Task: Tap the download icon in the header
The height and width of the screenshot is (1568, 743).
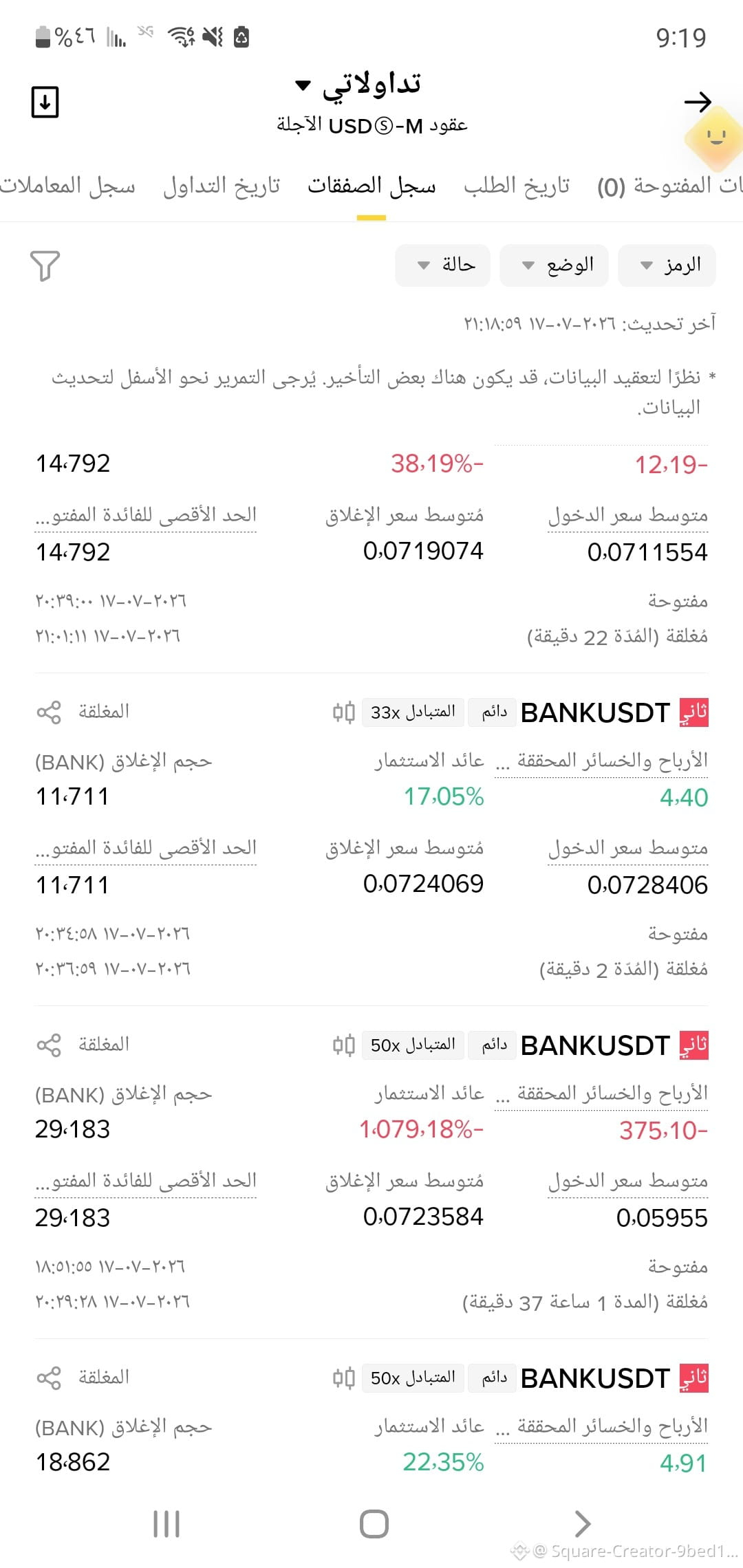Action: (45, 102)
